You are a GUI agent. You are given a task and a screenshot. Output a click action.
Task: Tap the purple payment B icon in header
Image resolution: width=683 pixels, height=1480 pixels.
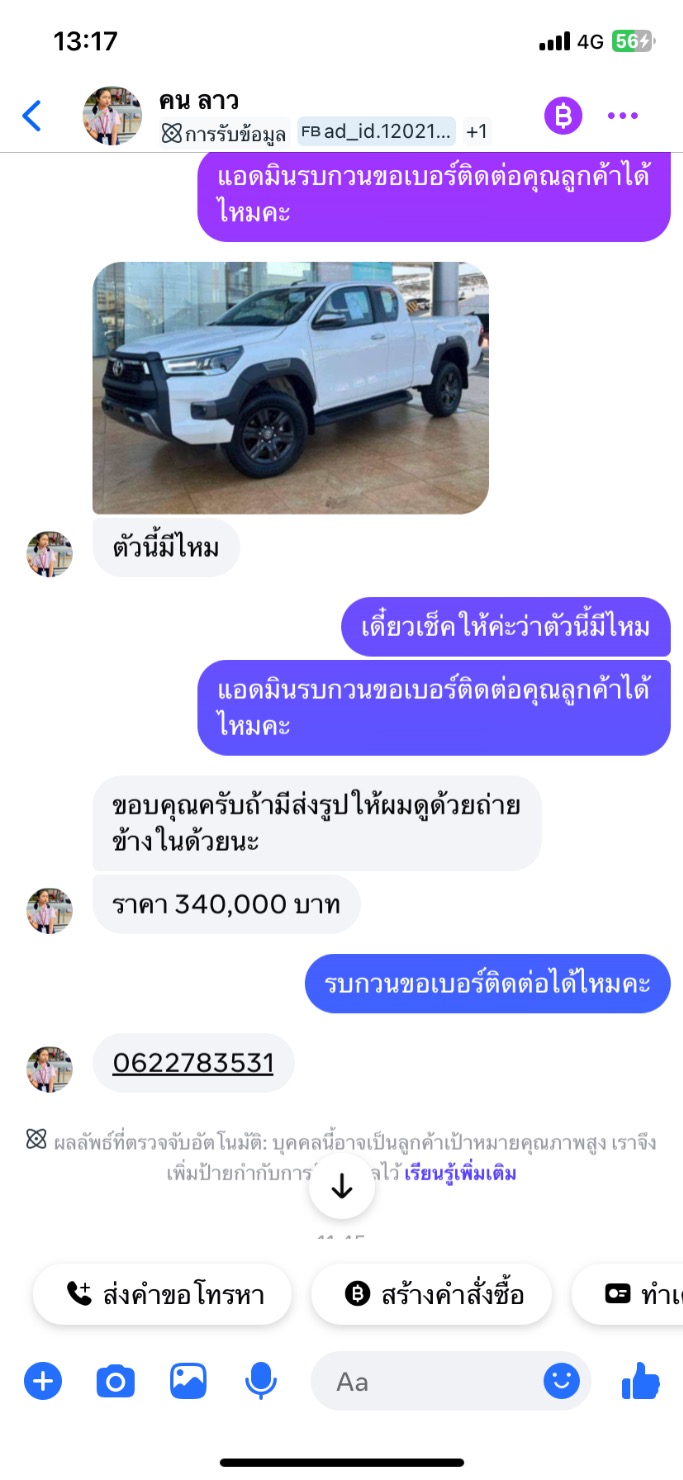[x=563, y=116]
